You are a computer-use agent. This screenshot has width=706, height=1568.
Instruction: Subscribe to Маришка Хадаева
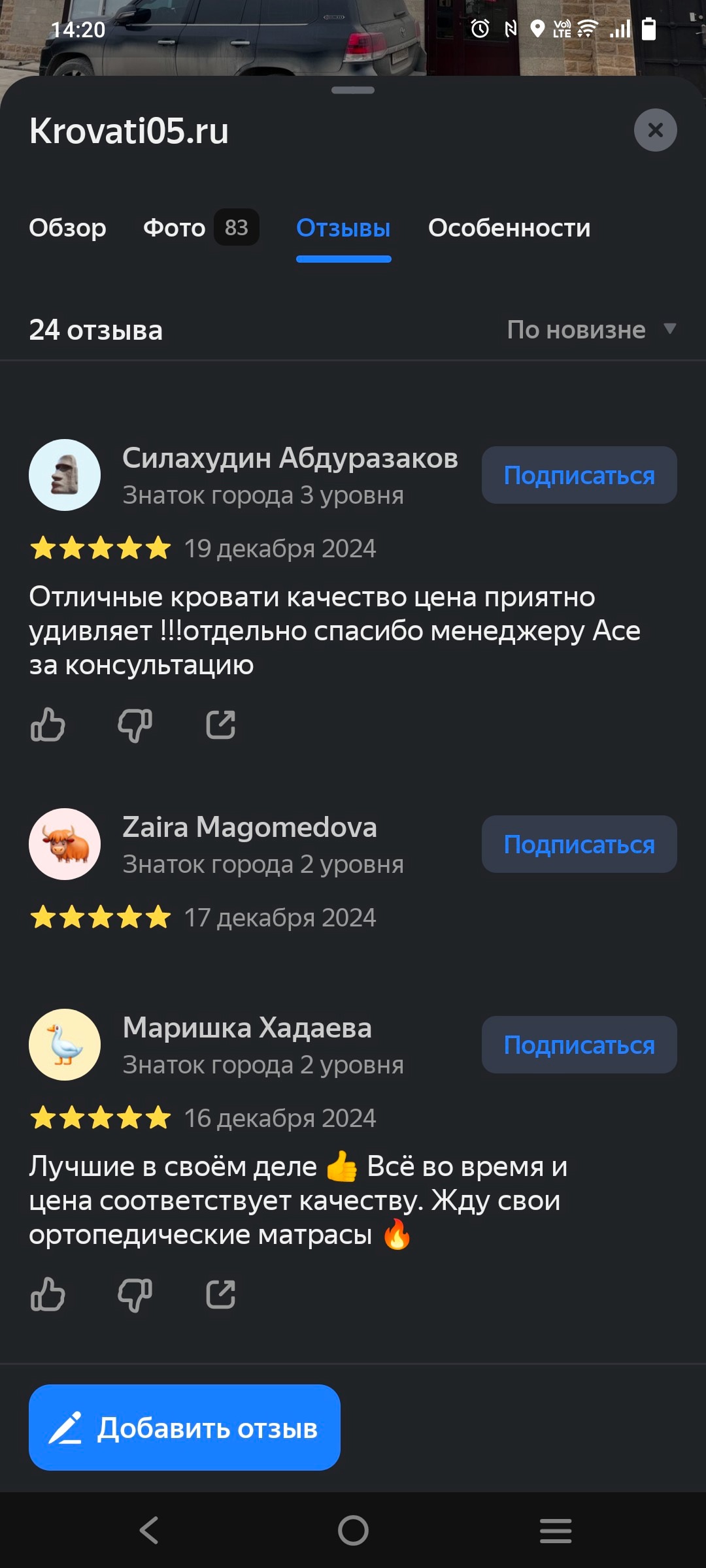click(579, 1044)
